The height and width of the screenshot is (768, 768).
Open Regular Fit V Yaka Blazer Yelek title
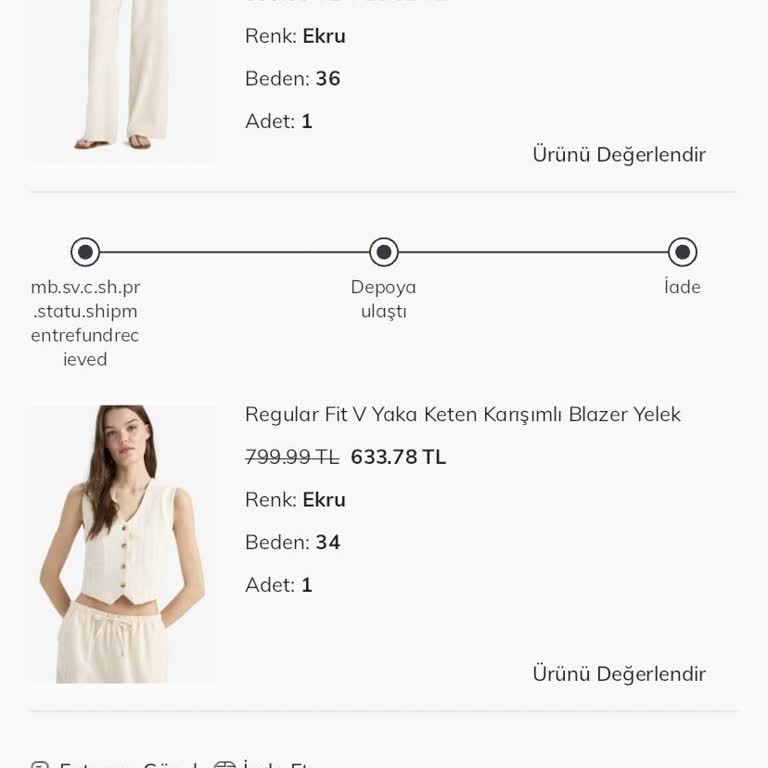click(462, 414)
